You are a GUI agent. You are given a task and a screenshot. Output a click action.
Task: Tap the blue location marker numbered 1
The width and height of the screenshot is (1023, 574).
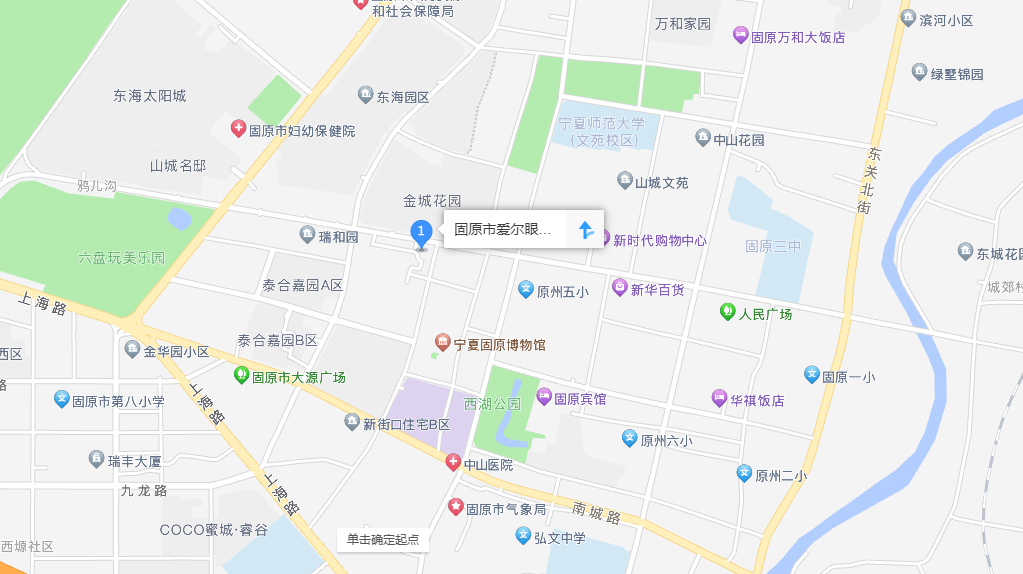[421, 233]
